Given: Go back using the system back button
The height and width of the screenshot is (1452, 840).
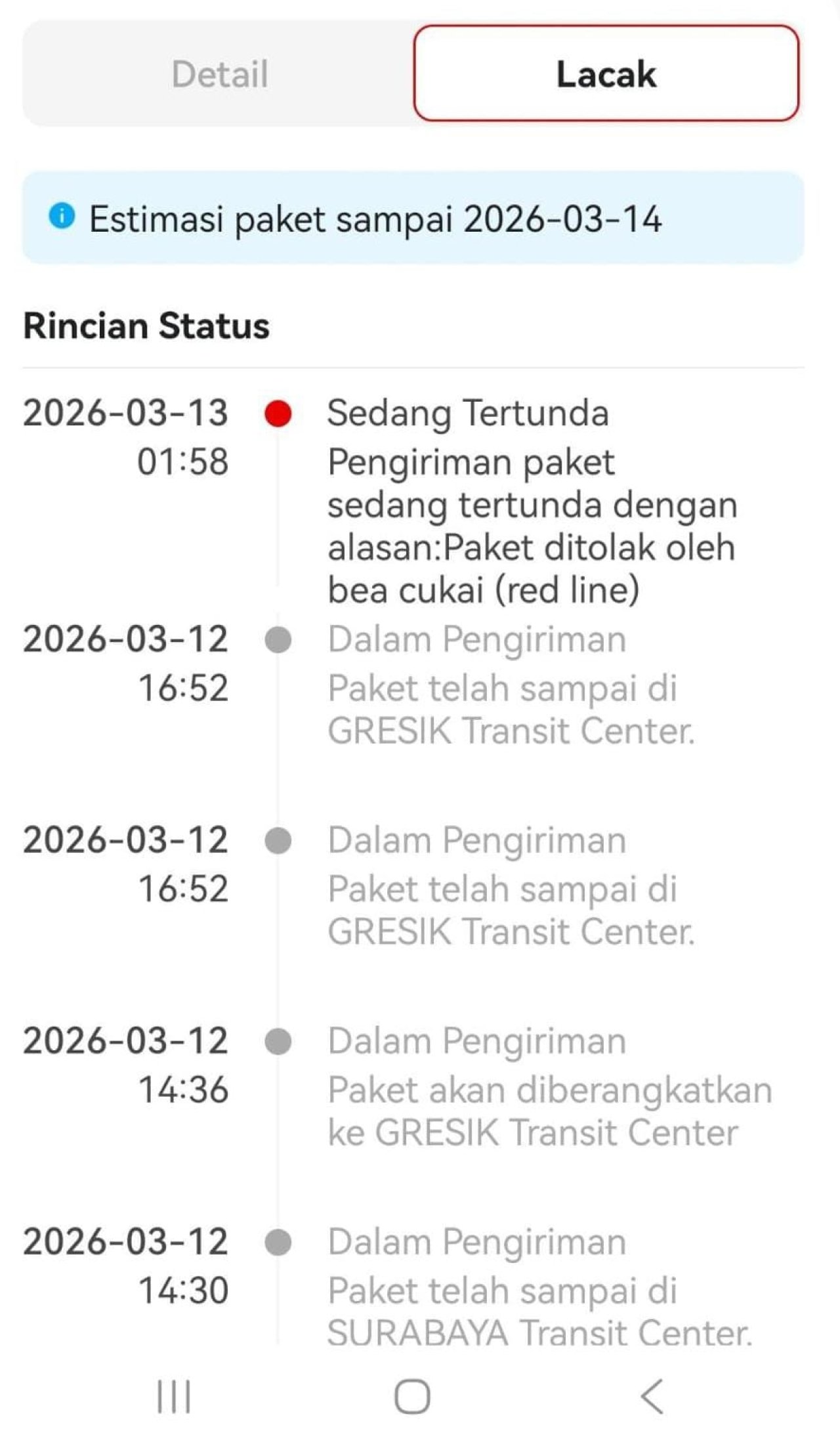Looking at the screenshot, I should tap(652, 1396).
